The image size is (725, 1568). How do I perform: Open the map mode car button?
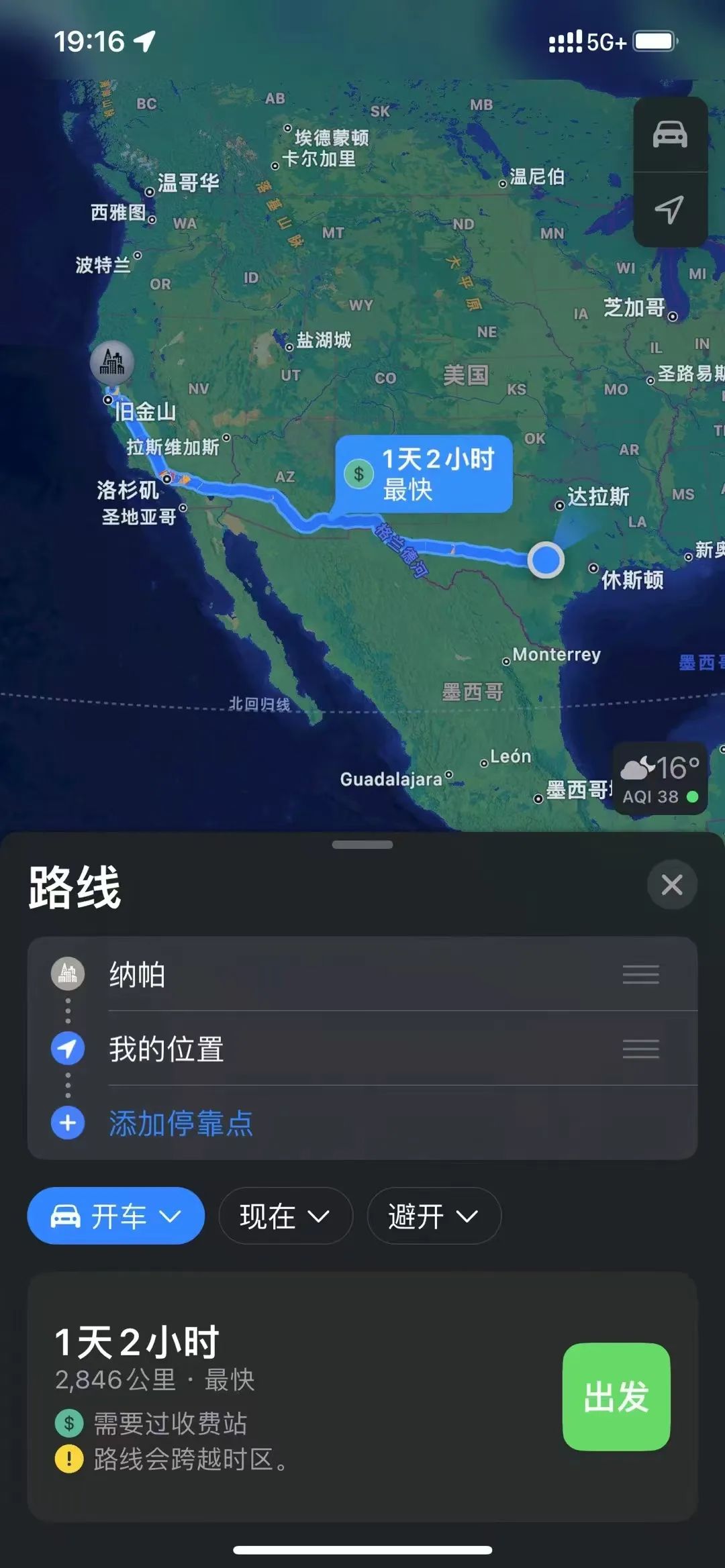670,135
